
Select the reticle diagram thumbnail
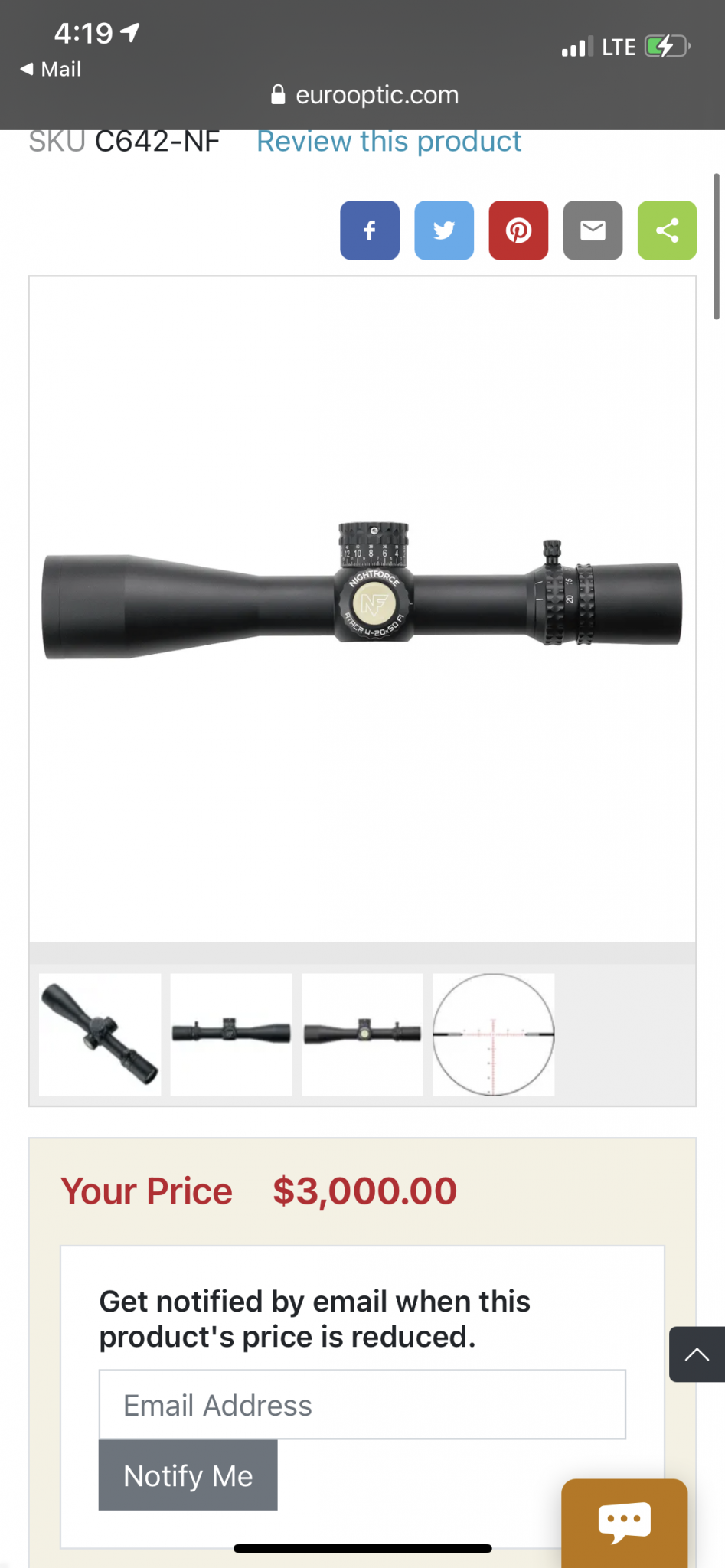(x=493, y=1034)
